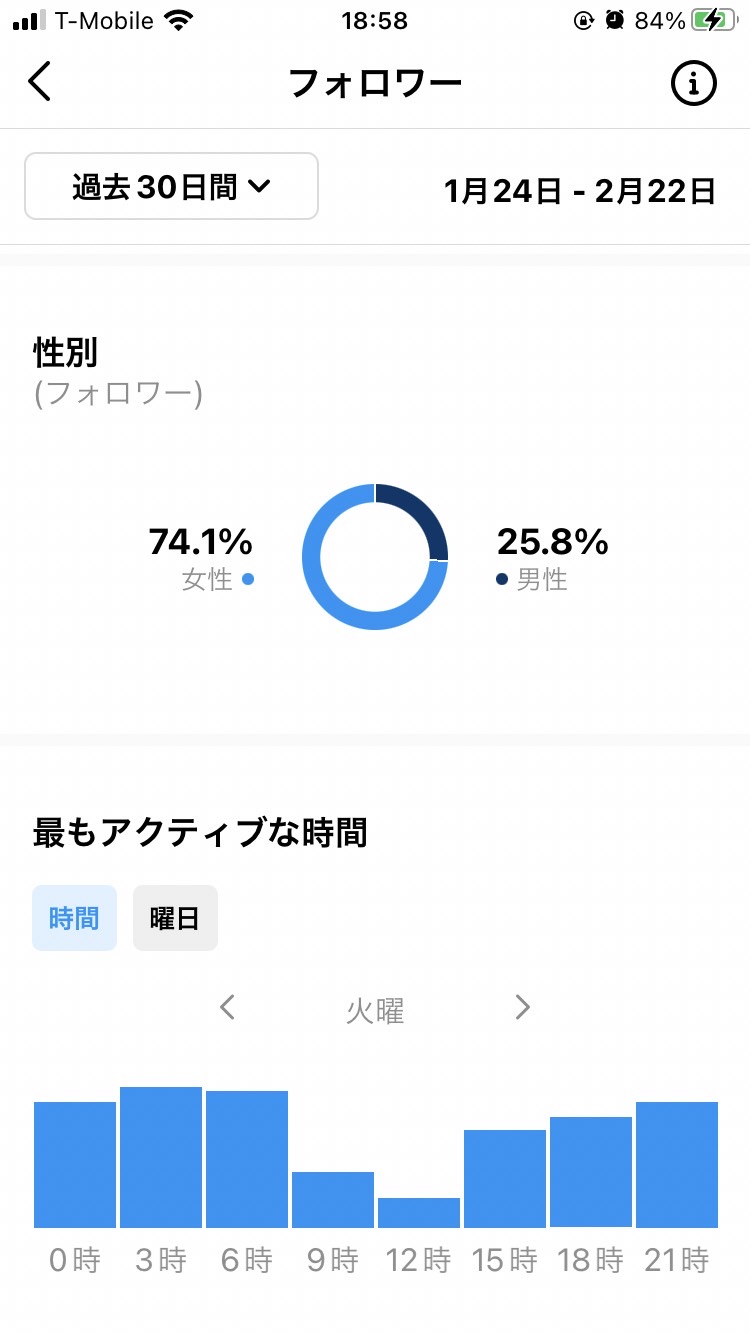Tap the 3時 bar in the chart
The height and width of the screenshot is (1334, 750).
161,1157
